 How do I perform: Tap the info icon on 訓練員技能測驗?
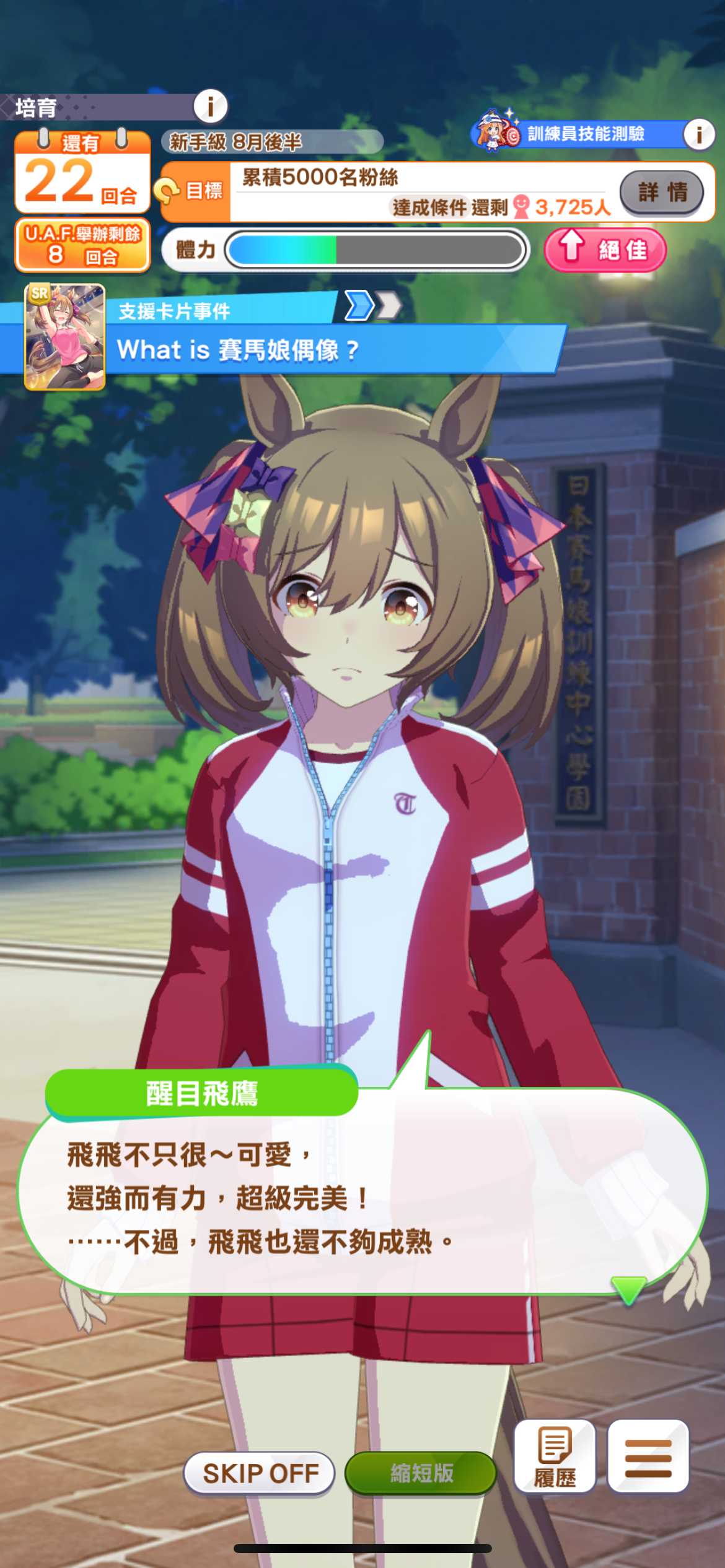[699, 134]
